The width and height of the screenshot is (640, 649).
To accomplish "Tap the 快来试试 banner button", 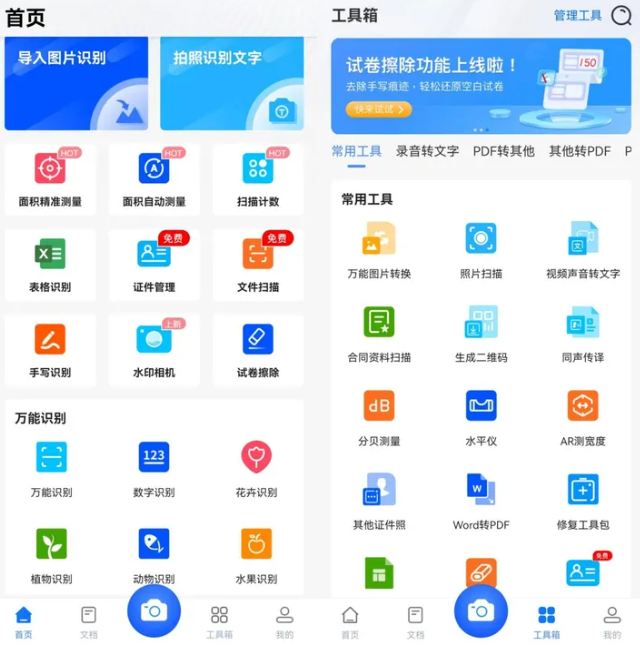I will click(378, 109).
